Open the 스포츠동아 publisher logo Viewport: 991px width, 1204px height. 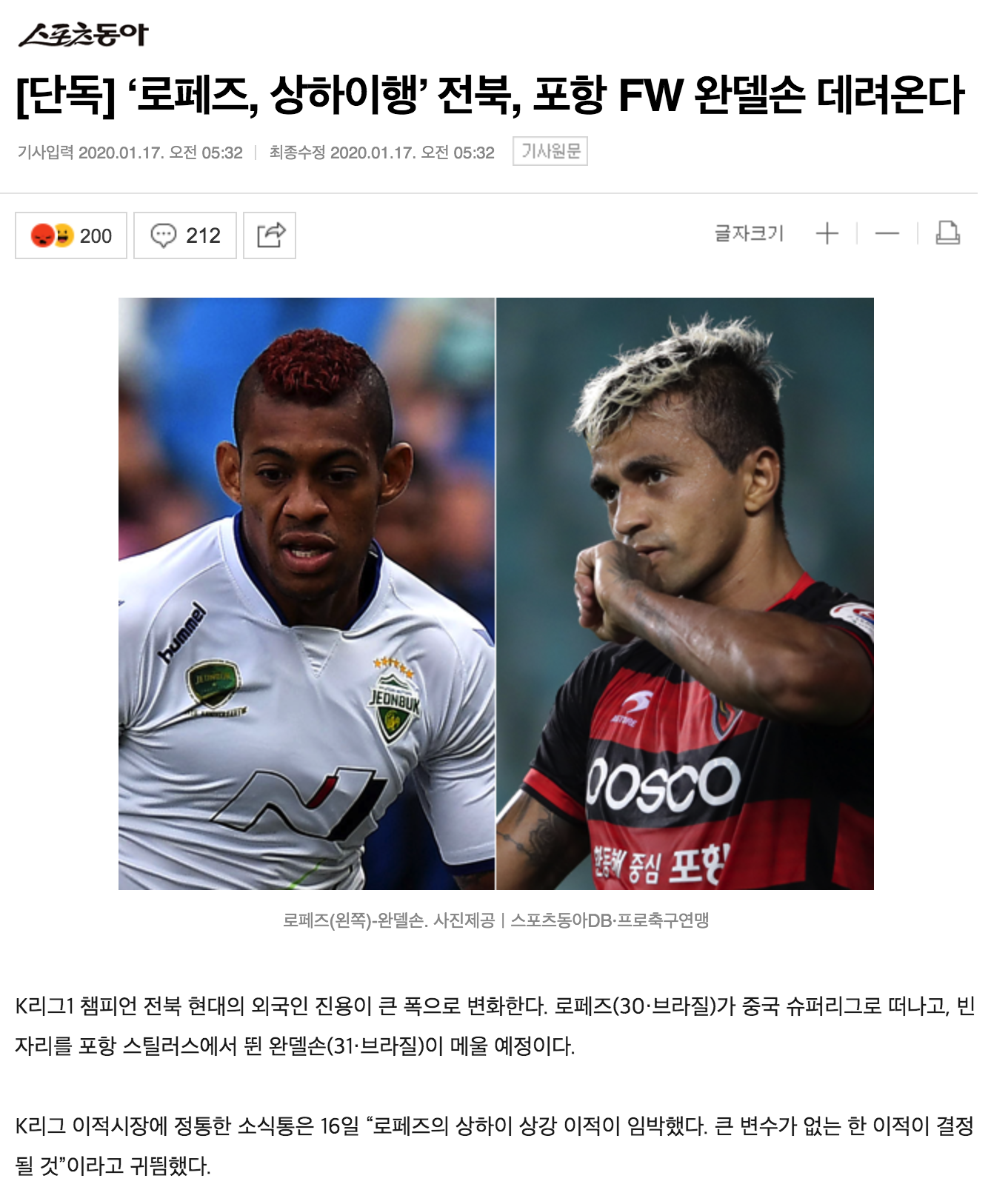(83, 35)
